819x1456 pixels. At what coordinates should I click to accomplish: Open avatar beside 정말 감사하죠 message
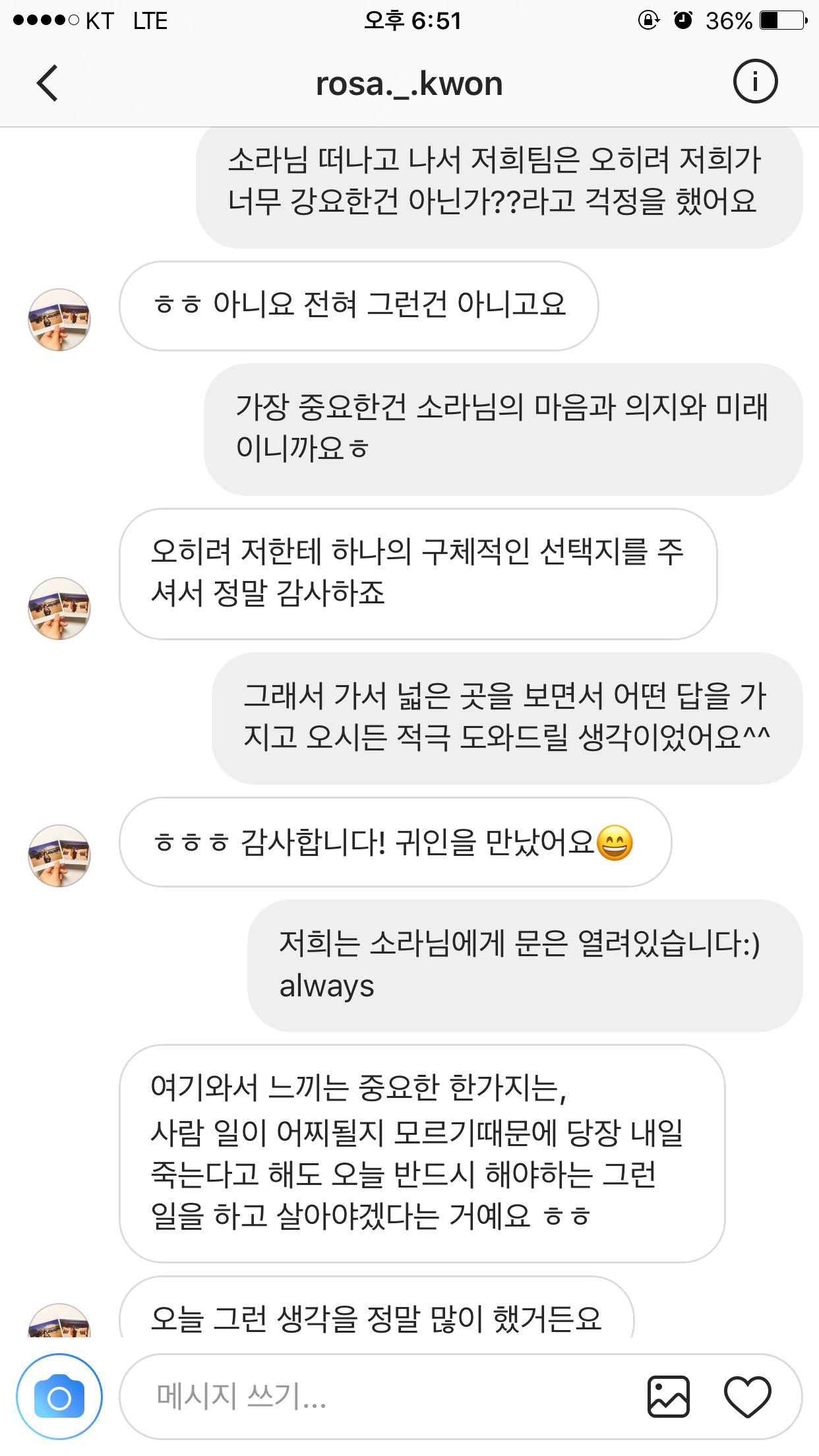pyautogui.click(x=59, y=609)
